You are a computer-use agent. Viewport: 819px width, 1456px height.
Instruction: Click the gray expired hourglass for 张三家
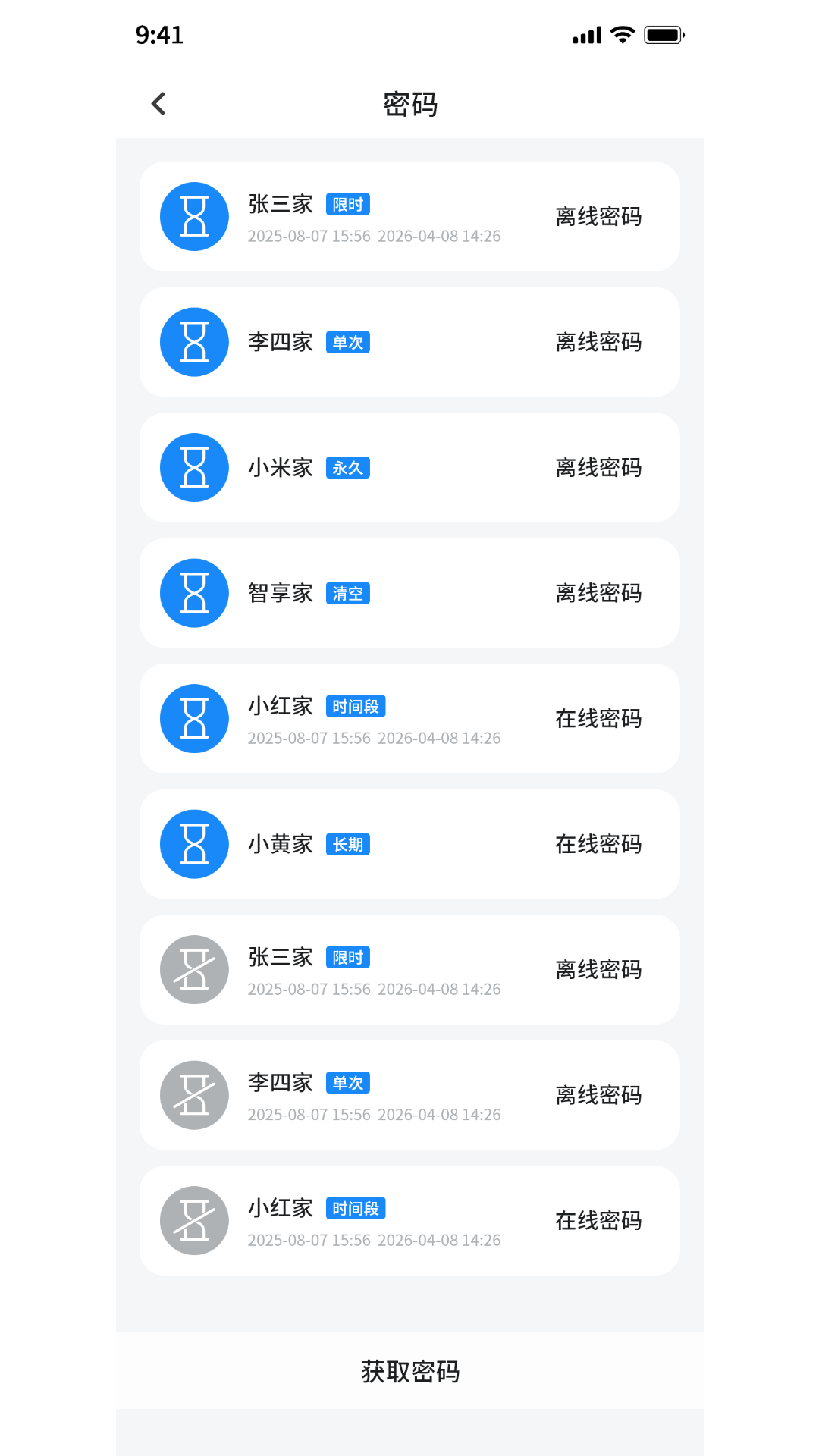click(193, 969)
